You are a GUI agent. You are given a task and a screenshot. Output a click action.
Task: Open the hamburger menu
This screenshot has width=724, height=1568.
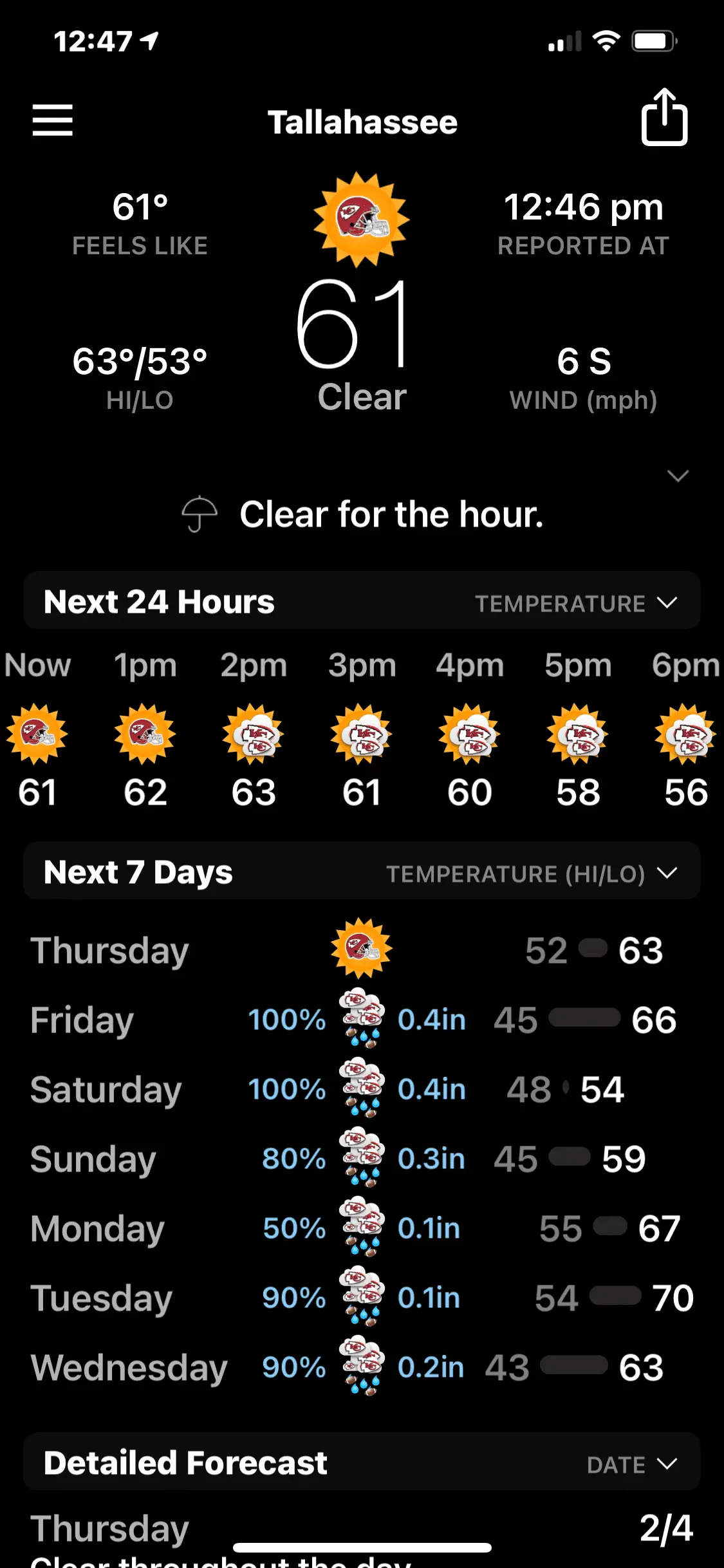(53, 120)
